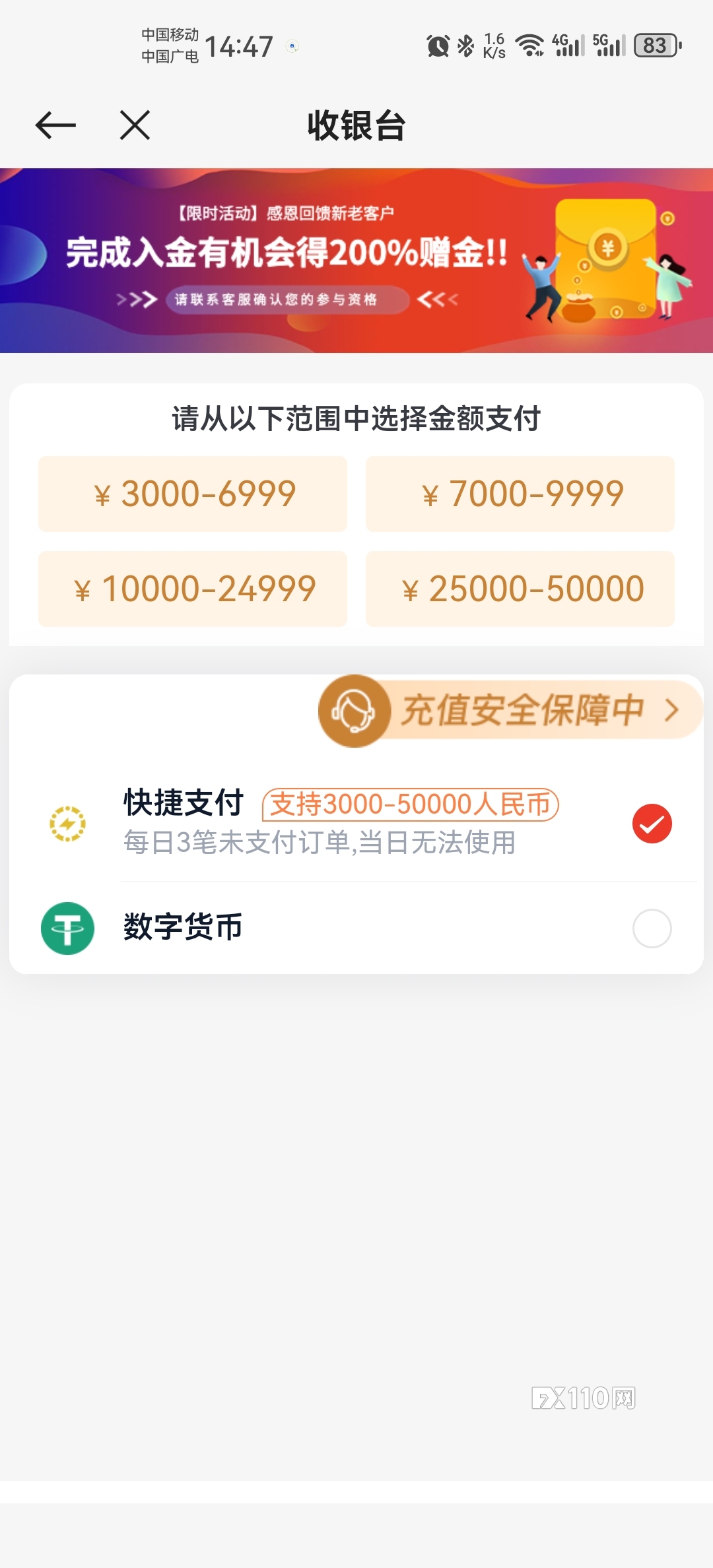Go back using the arrow icon
Screen dimensions: 713x1568
pyautogui.click(x=55, y=125)
